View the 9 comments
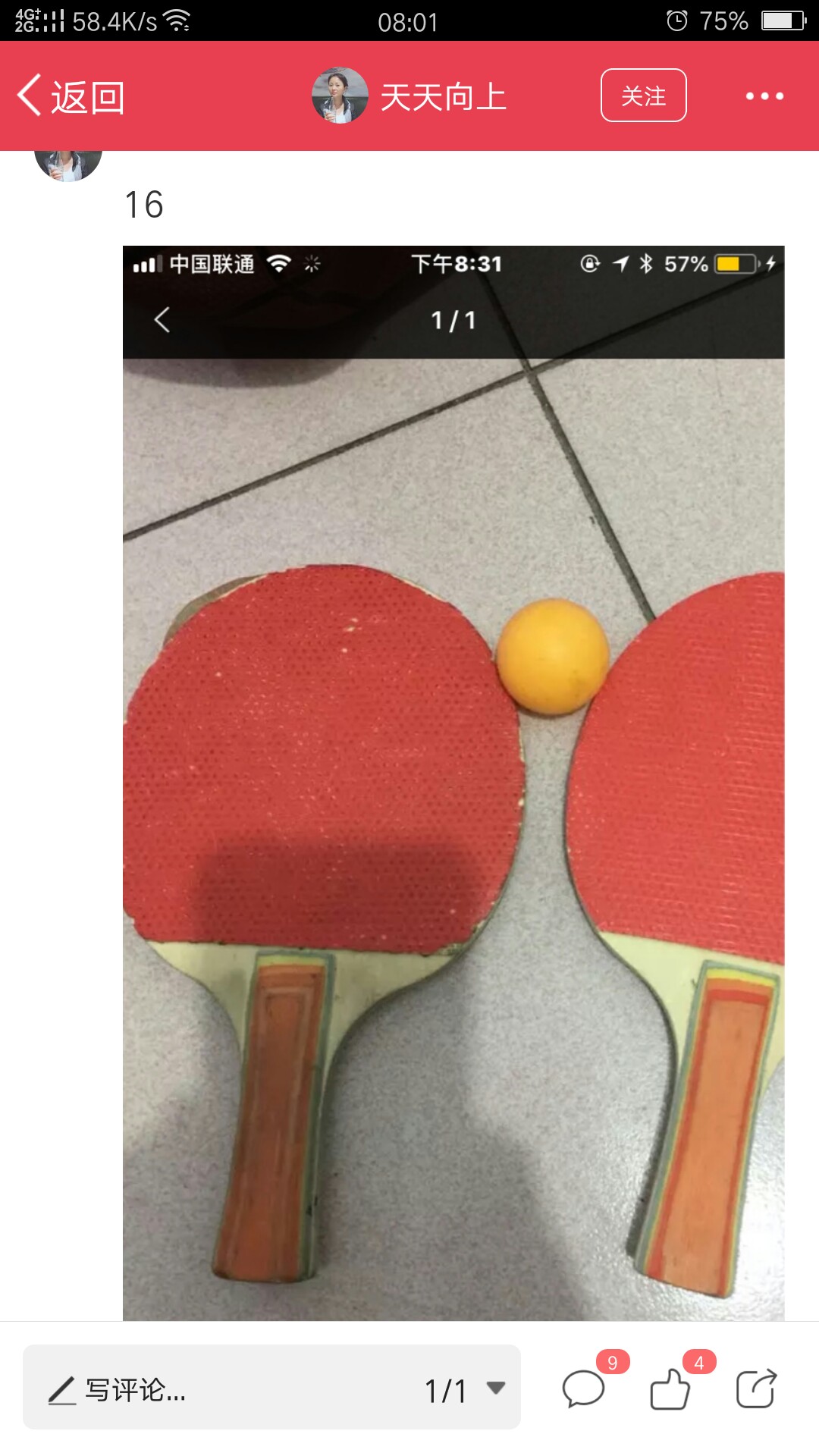Viewport: 819px width, 1456px height. [583, 1389]
